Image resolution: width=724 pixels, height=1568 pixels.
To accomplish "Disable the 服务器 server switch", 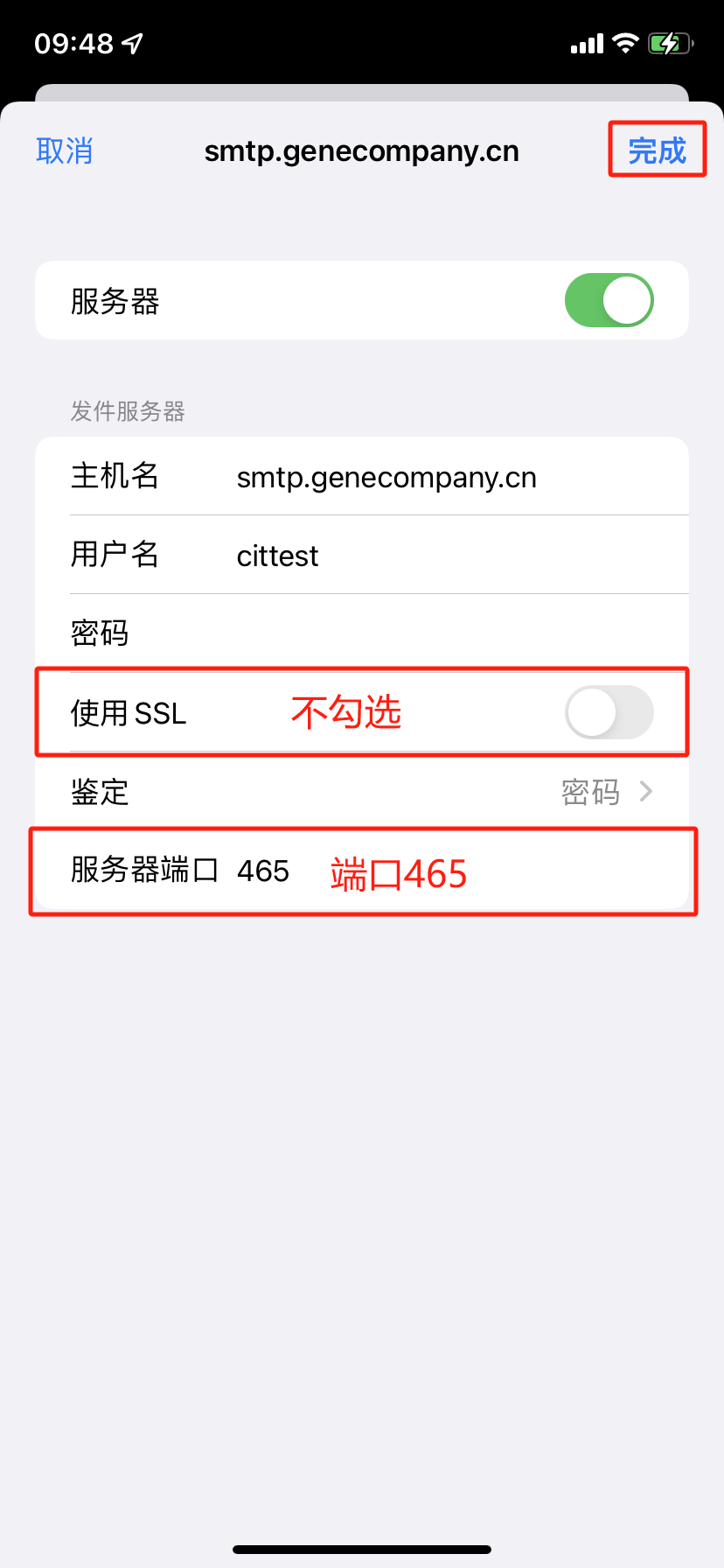I will point(609,299).
